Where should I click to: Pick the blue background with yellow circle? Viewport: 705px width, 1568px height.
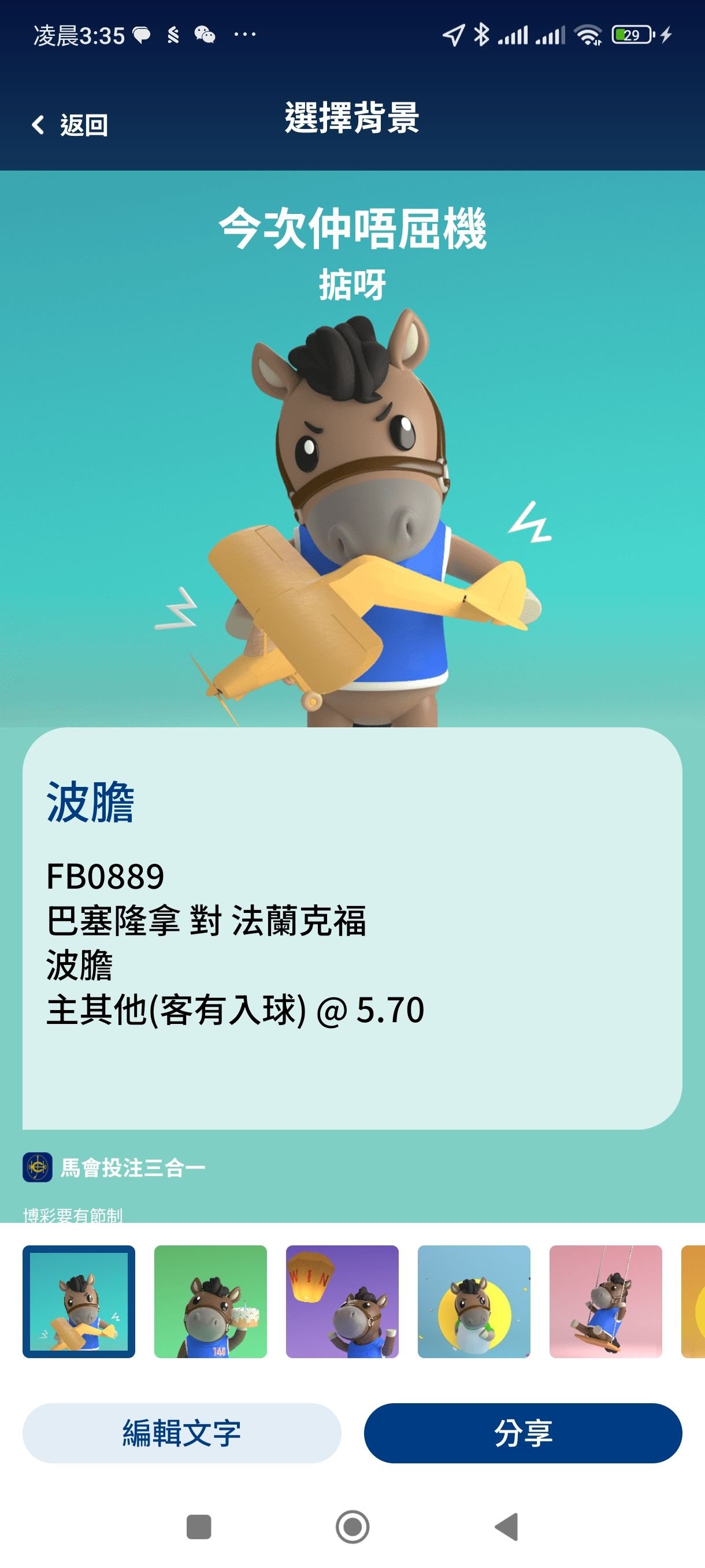[x=474, y=1301]
